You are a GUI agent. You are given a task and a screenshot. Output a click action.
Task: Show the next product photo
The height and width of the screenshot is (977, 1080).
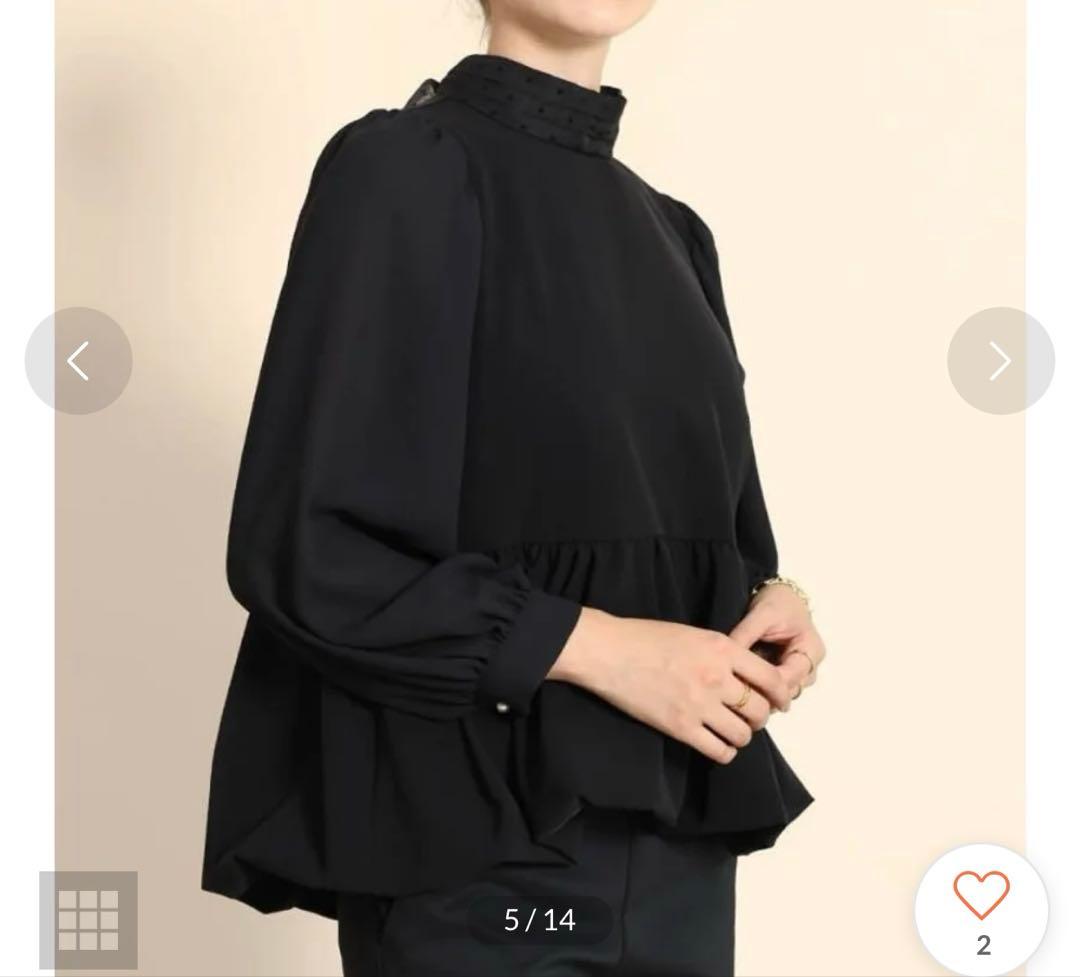click(x=1000, y=361)
